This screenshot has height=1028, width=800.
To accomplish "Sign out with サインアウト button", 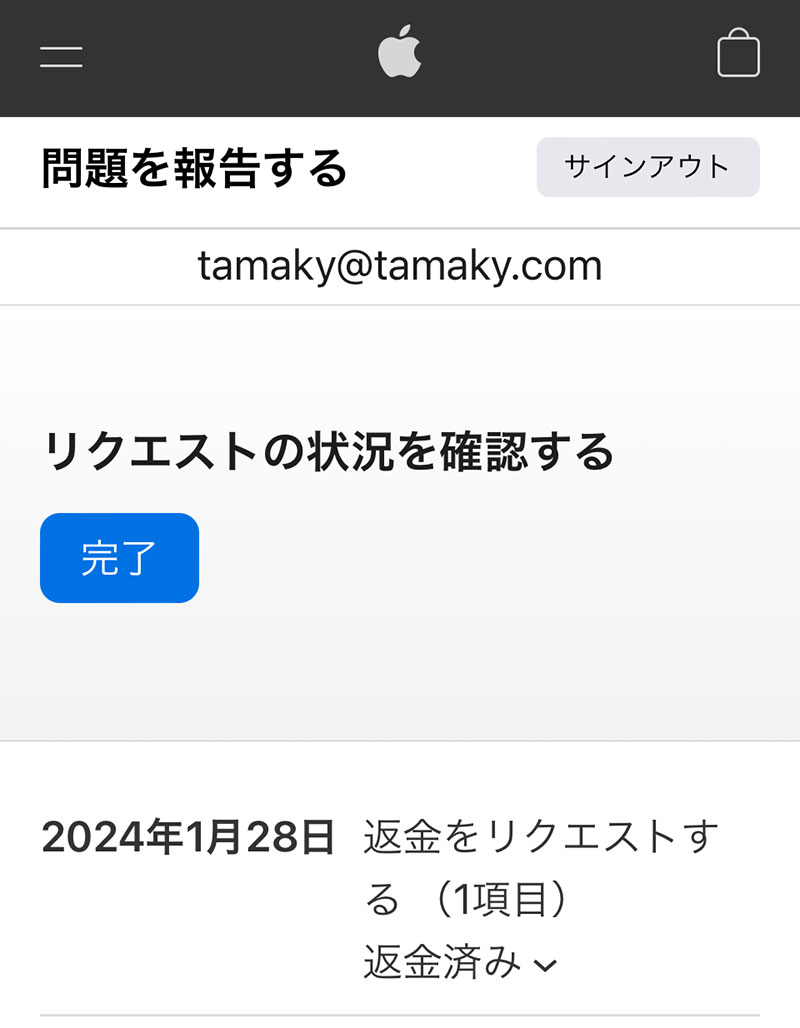I will 648,167.
